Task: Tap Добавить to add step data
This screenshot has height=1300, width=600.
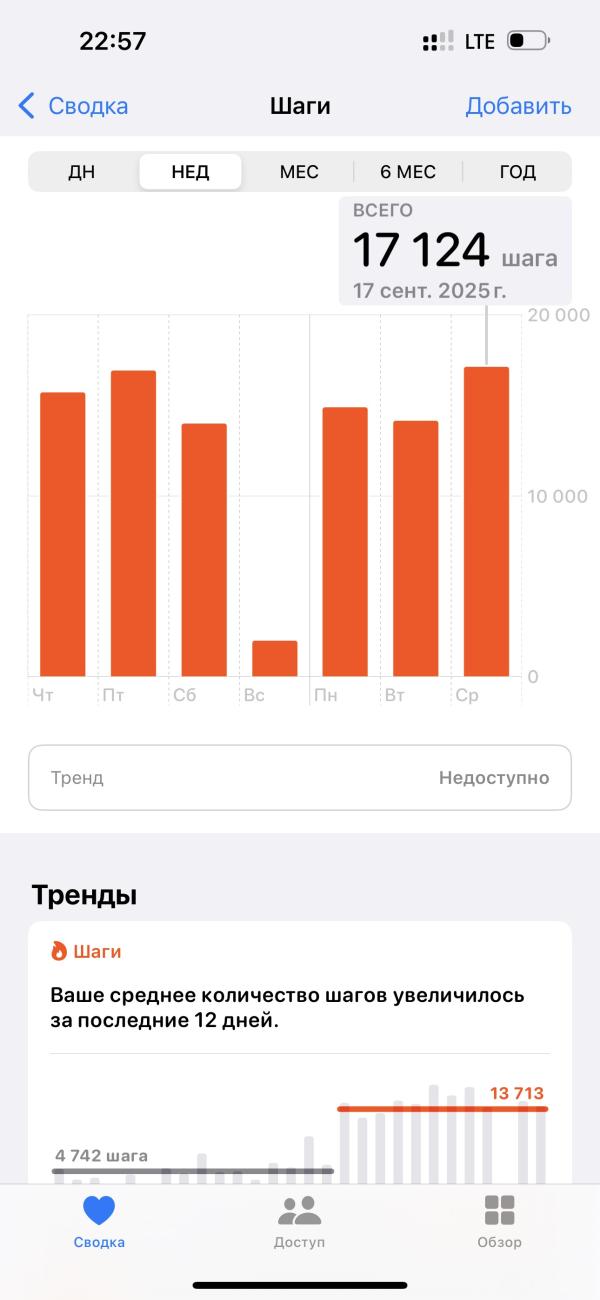Action: [518, 106]
